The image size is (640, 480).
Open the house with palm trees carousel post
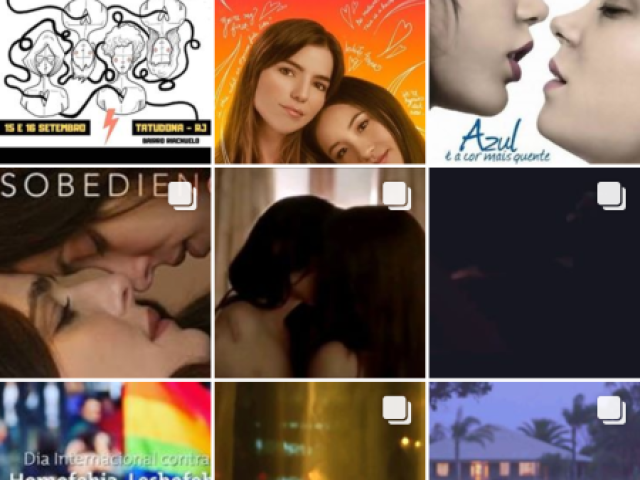534,431
